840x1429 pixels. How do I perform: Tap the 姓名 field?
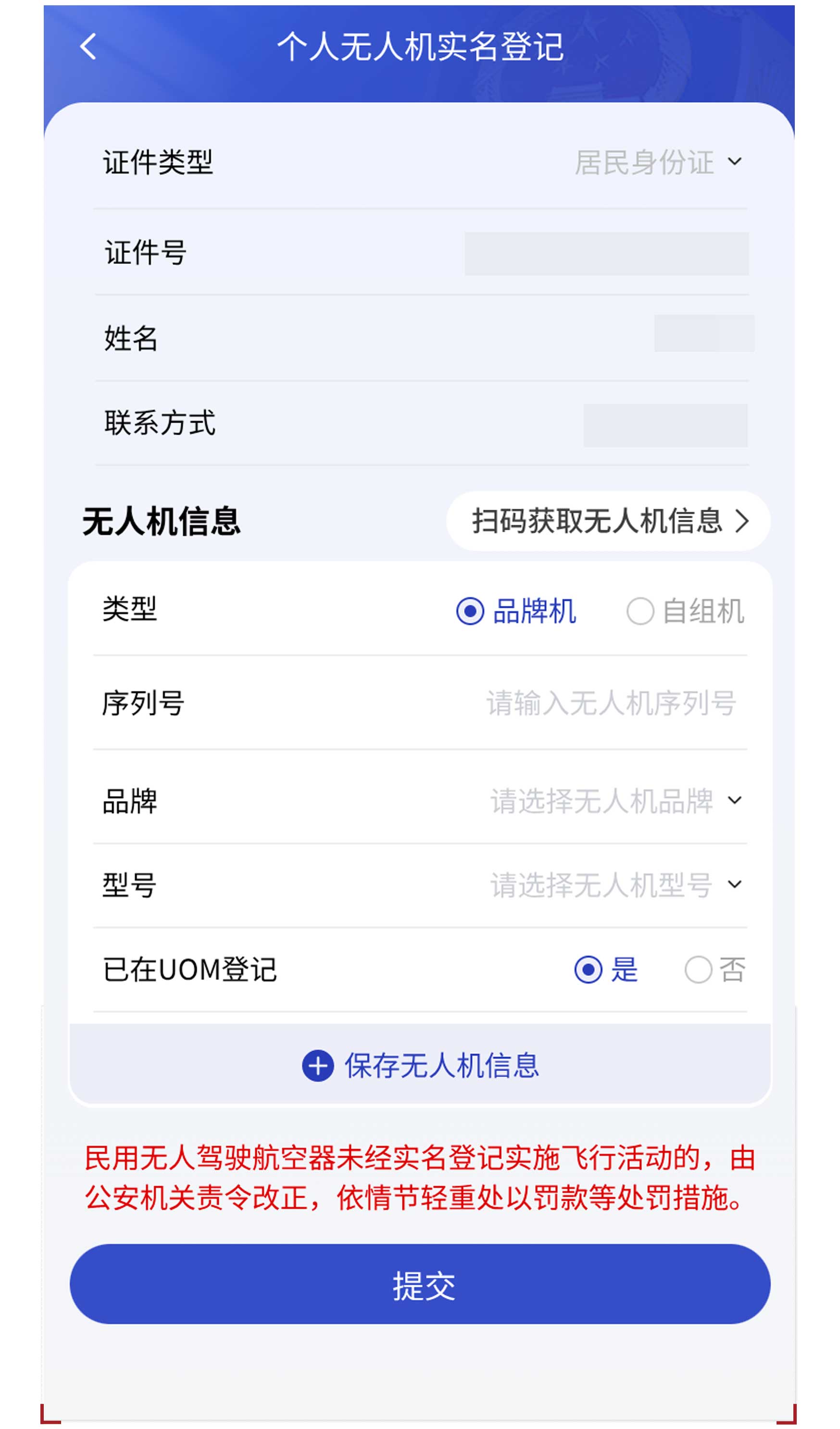pyautogui.click(x=703, y=333)
